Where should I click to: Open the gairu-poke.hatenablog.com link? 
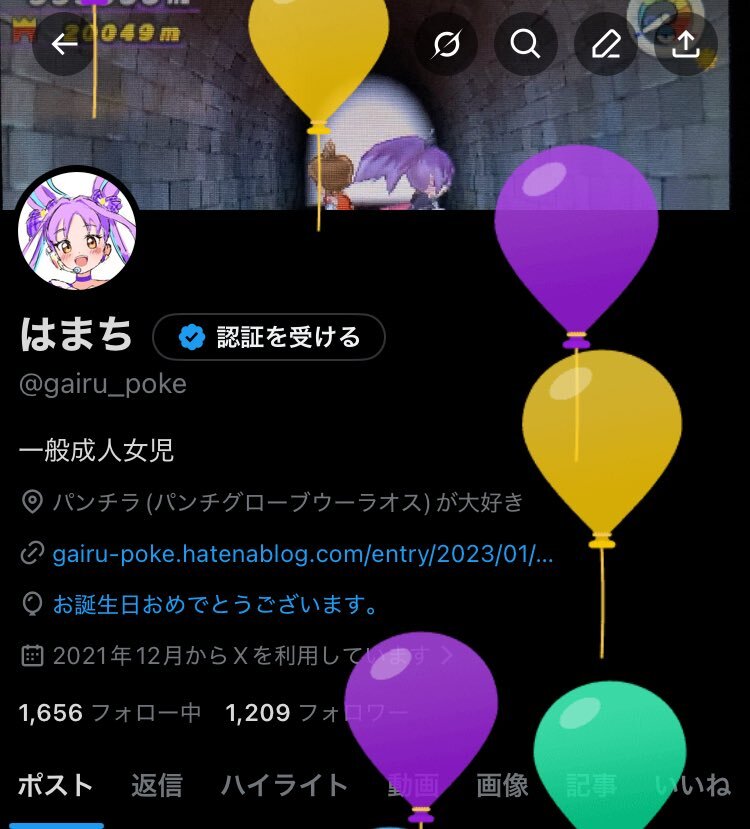click(303, 554)
